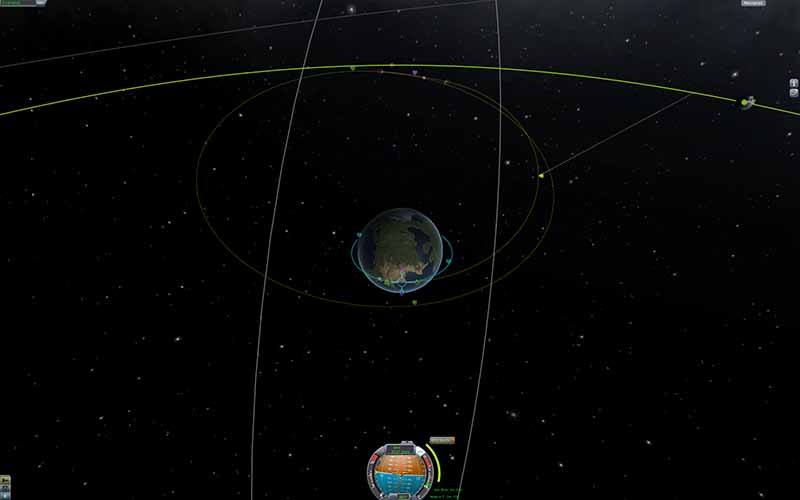
Task: Tap the small button at the top-right corner
Action: coord(753,4)
